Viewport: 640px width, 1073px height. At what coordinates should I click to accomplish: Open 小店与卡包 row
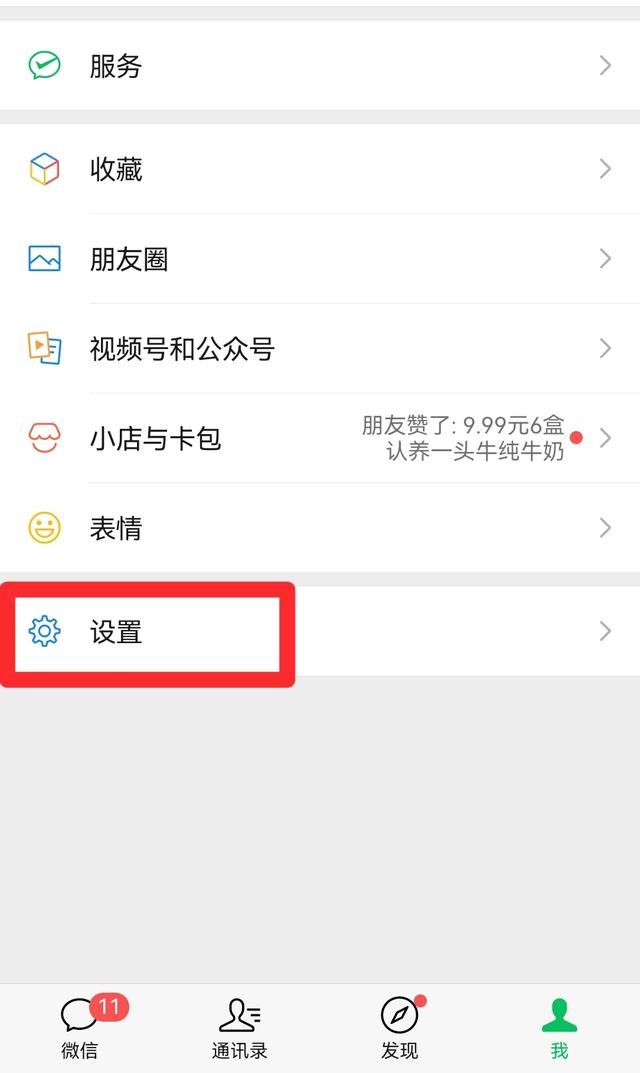tap(320, 438)
